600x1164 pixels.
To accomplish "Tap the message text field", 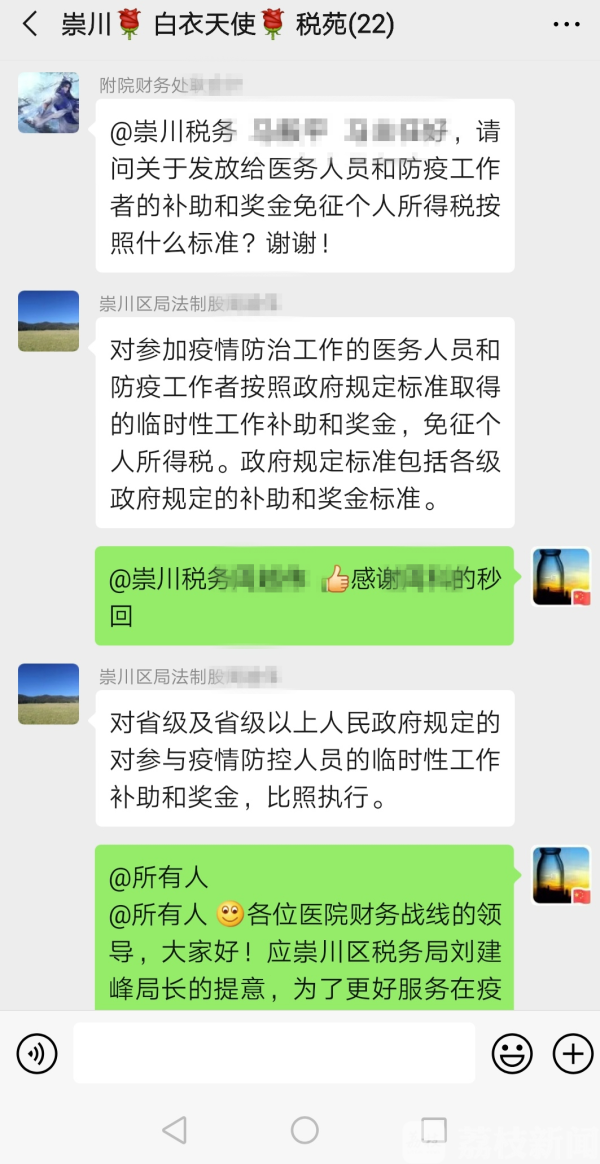I will pos(273,1053).
